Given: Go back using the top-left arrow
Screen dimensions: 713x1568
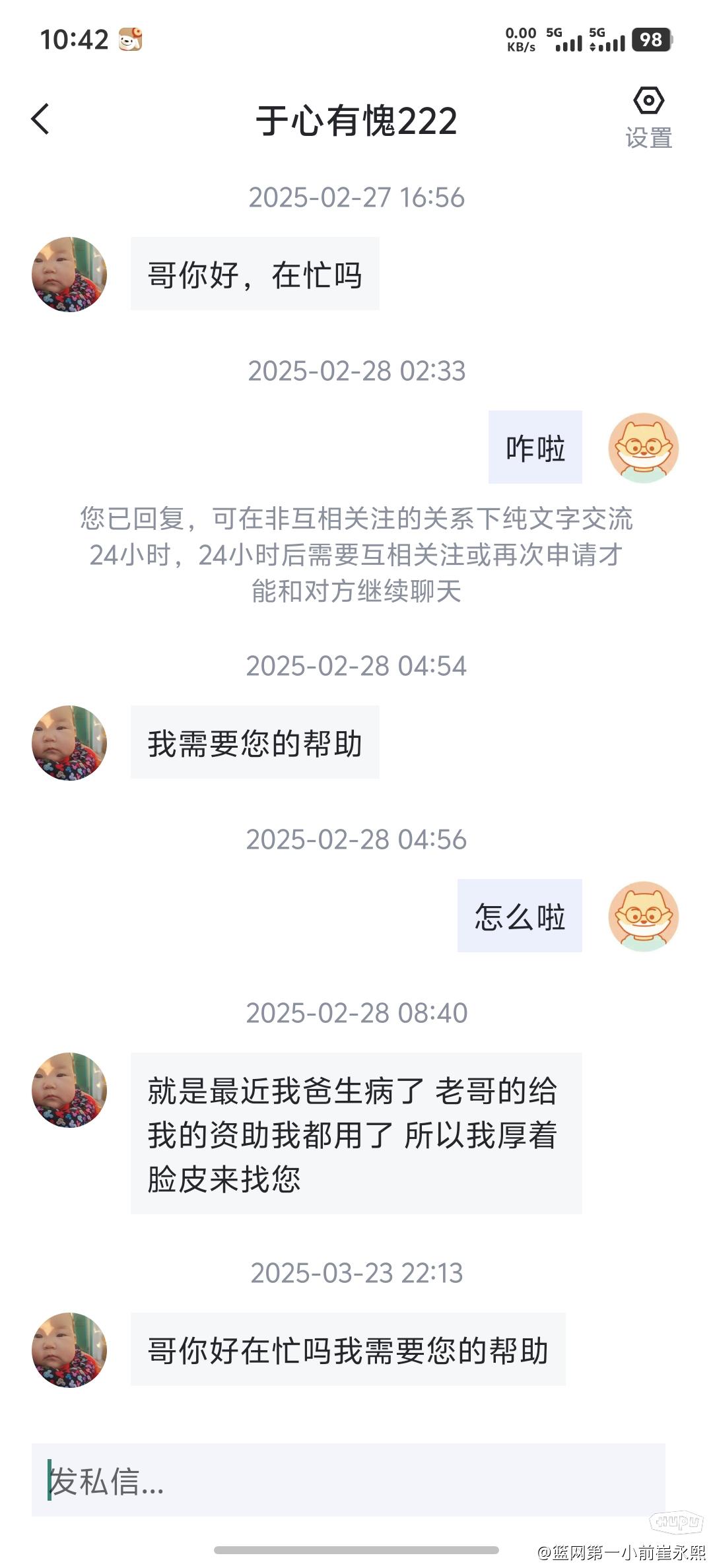Looking at the screenshot, I should (40, 119).
